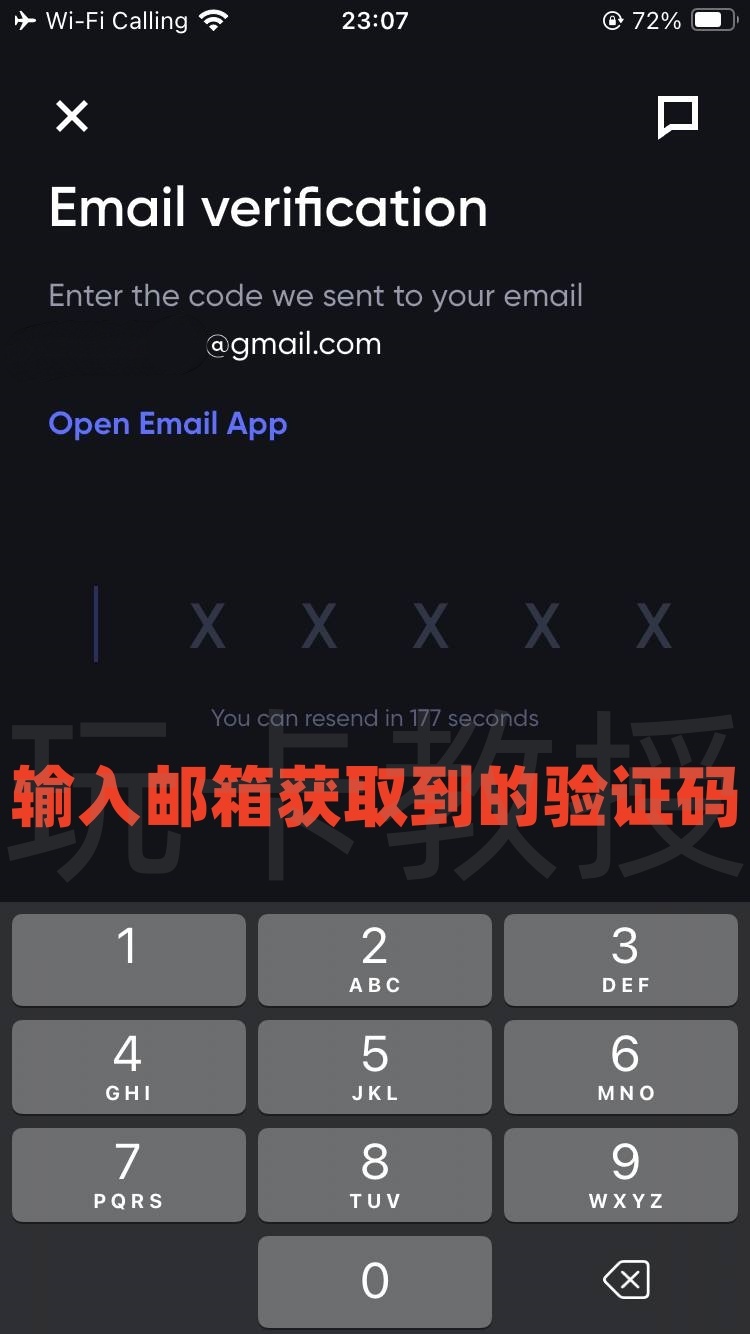Tap the 3 DEF key
The width and height of the screenshot is (750, 1334).
621,959
